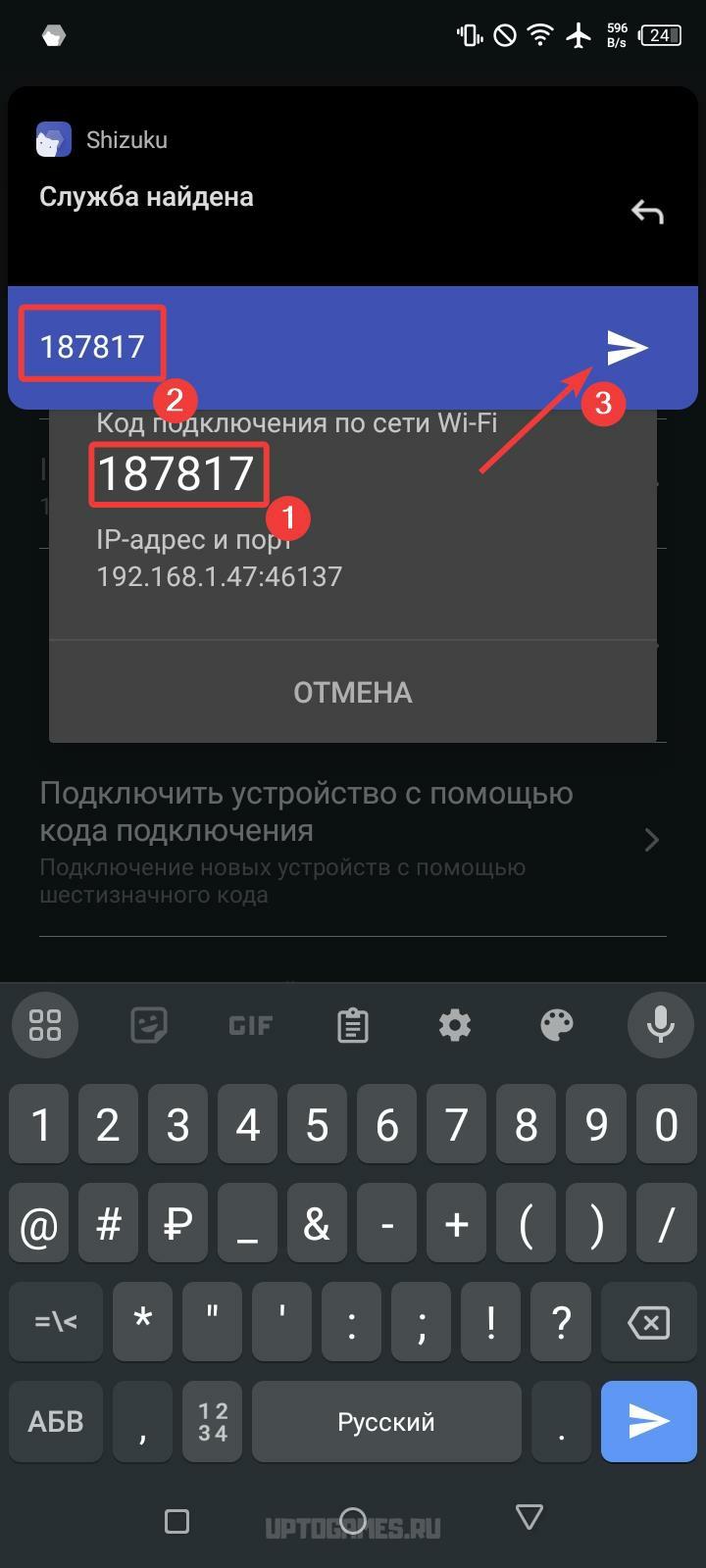706x1568 pixels.
Task: Open the GIF picker on keyboard
Action: (x=250, y=1025)
